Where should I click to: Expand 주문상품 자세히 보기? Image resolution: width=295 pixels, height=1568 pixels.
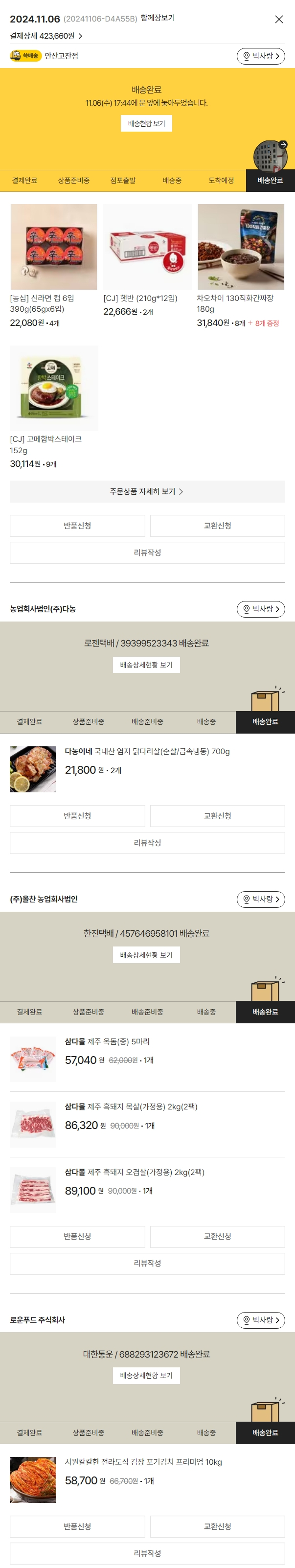coord(147,491)
